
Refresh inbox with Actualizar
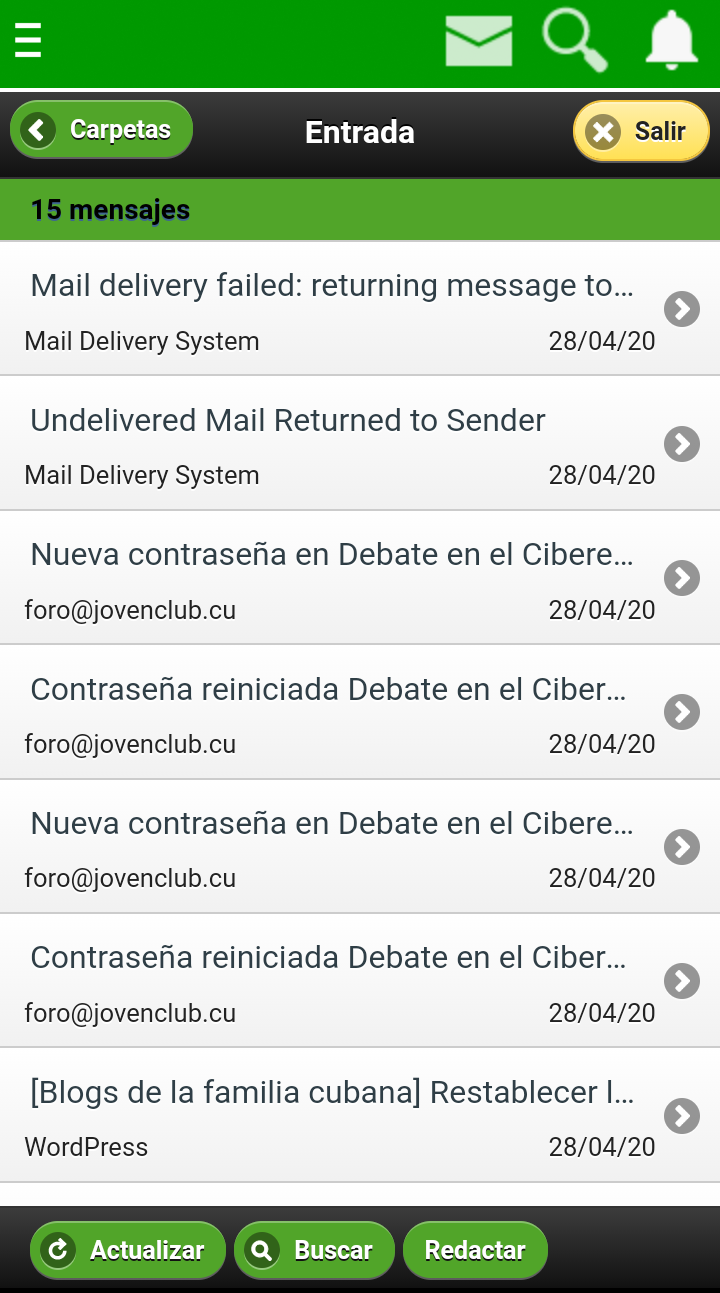point(128,1250)
